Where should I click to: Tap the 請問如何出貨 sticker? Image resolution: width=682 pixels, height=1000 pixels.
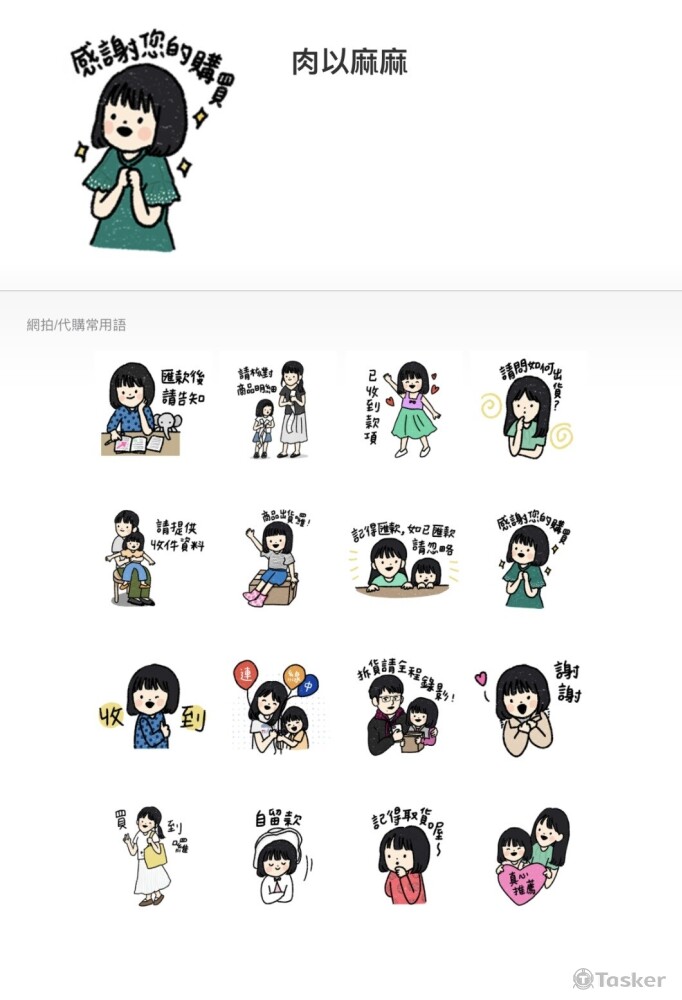click(x=528, y=407)
